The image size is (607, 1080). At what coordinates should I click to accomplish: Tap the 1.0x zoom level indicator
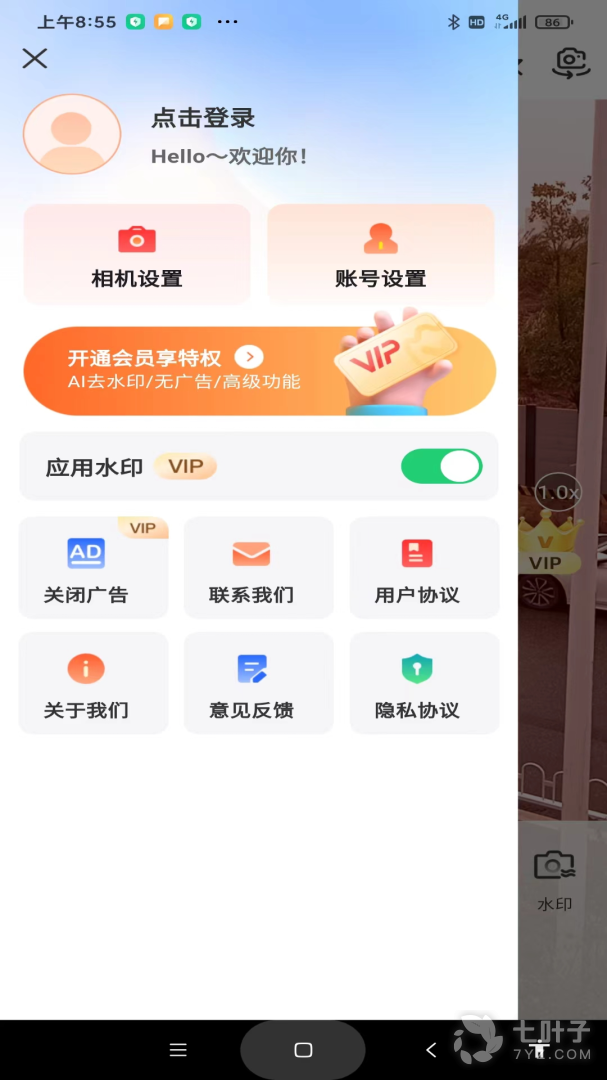click(558, 492)
